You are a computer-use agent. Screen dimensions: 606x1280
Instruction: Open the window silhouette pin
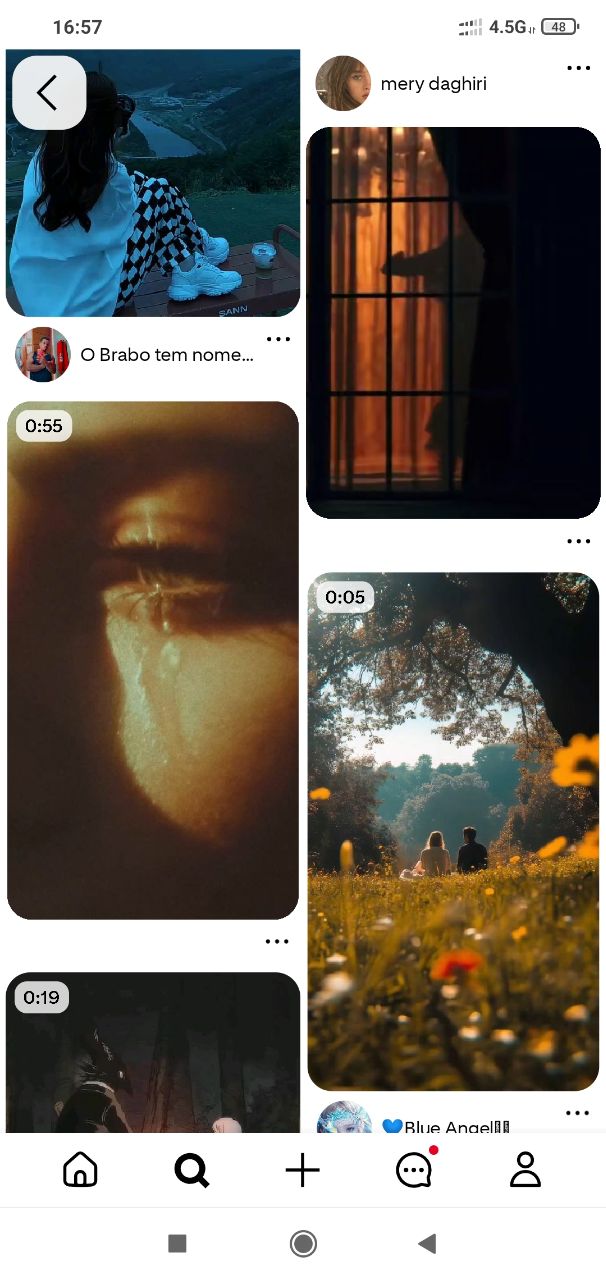(x=453, y=322)
